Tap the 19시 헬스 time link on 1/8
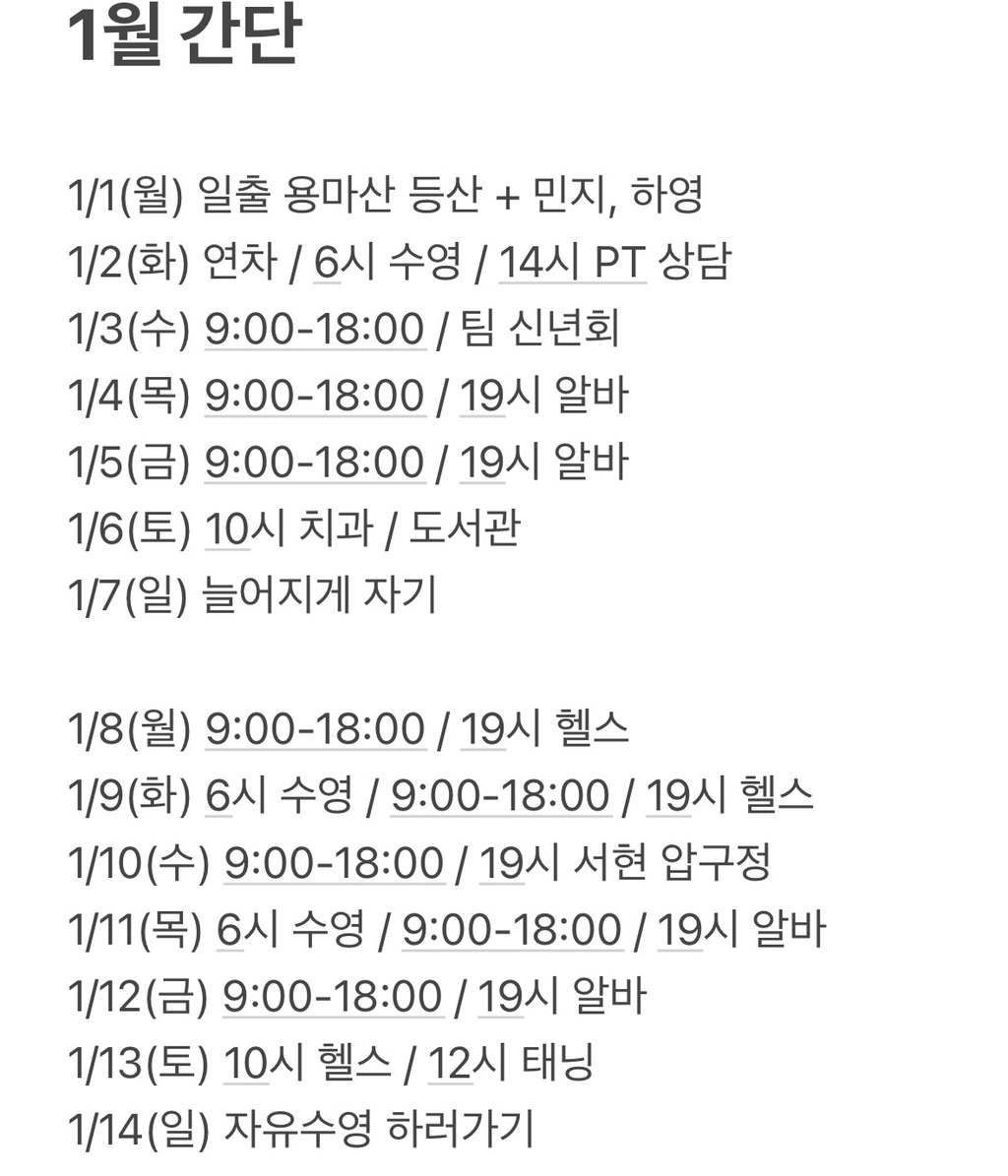Viewport: 1008px width, 1176px height. 482,730
